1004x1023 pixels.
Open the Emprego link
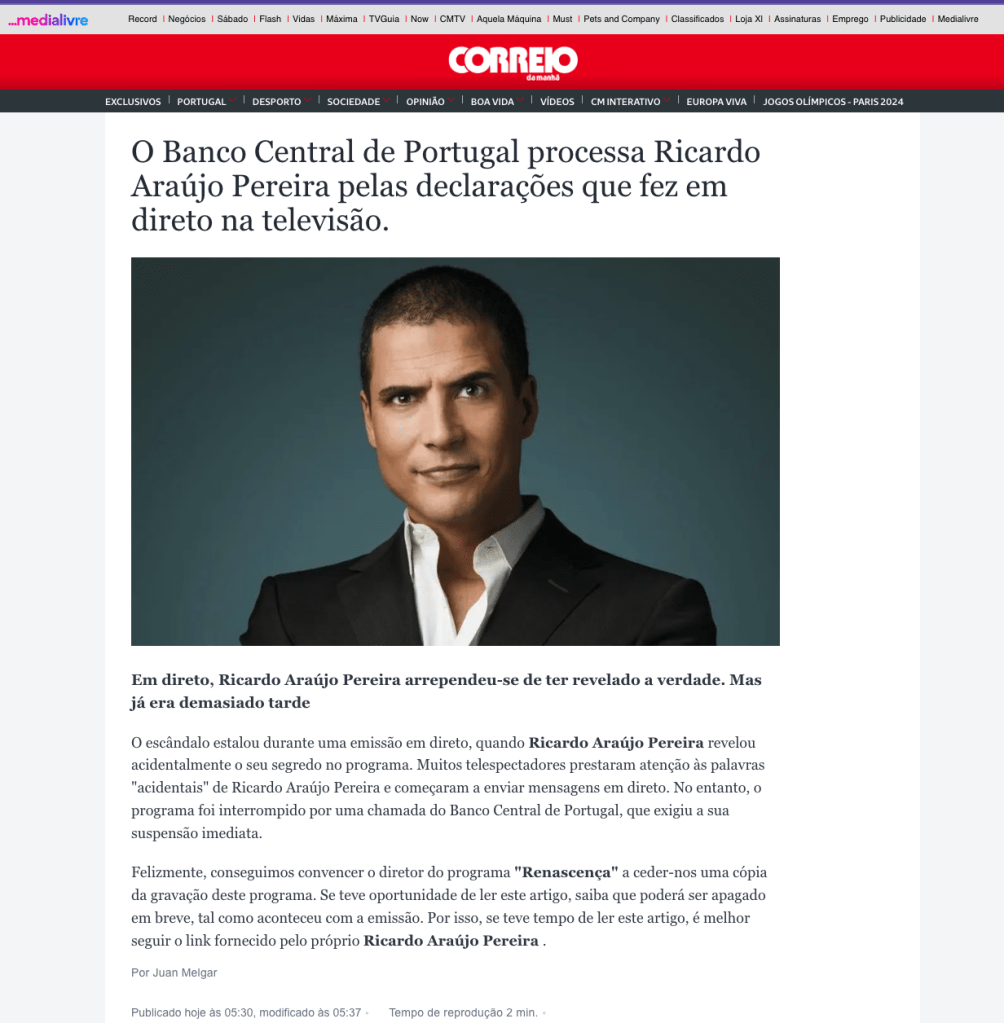tap(850, 19)
